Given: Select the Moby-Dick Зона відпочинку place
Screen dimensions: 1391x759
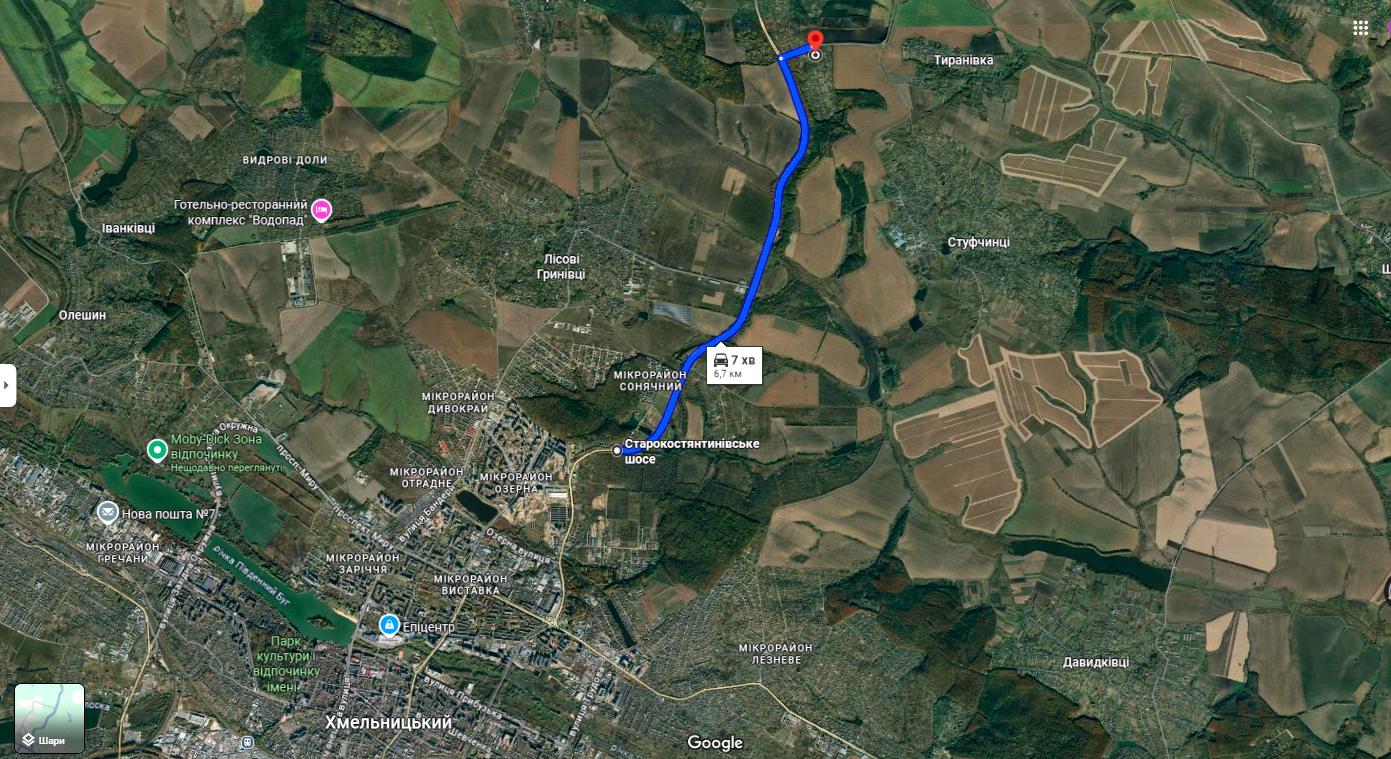Looking at the screenshot, I should click(x=156, y=450).
